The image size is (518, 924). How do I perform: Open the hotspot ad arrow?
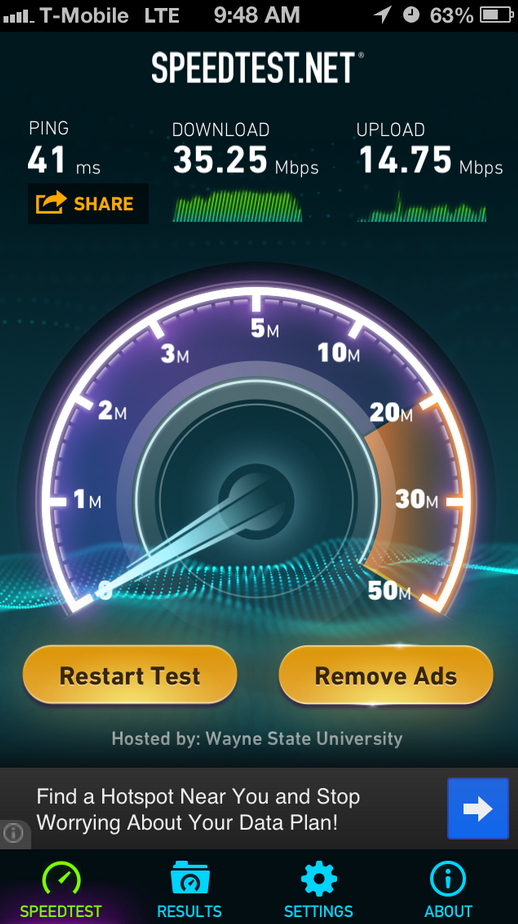click(x=477, y=808)
